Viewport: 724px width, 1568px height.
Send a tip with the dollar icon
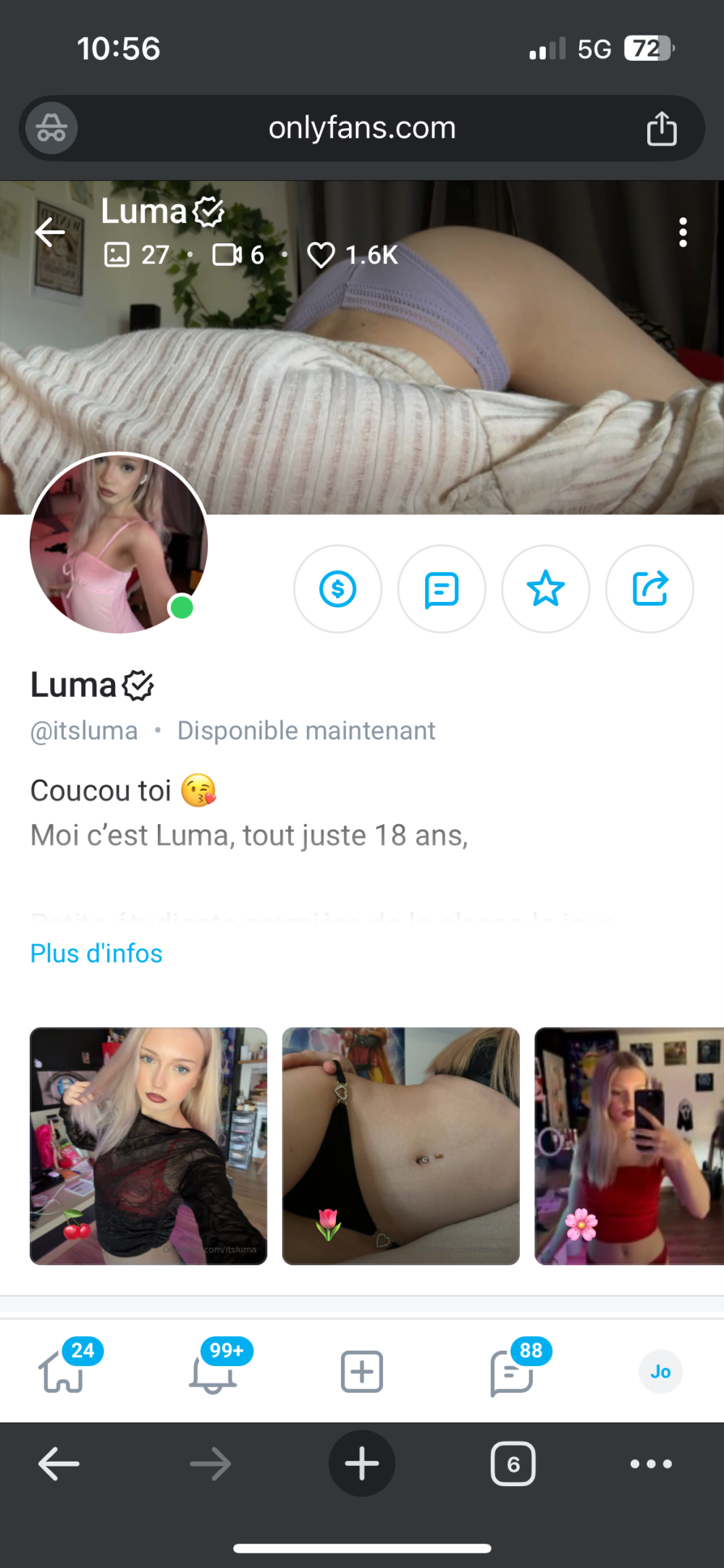tap(337, 589)
